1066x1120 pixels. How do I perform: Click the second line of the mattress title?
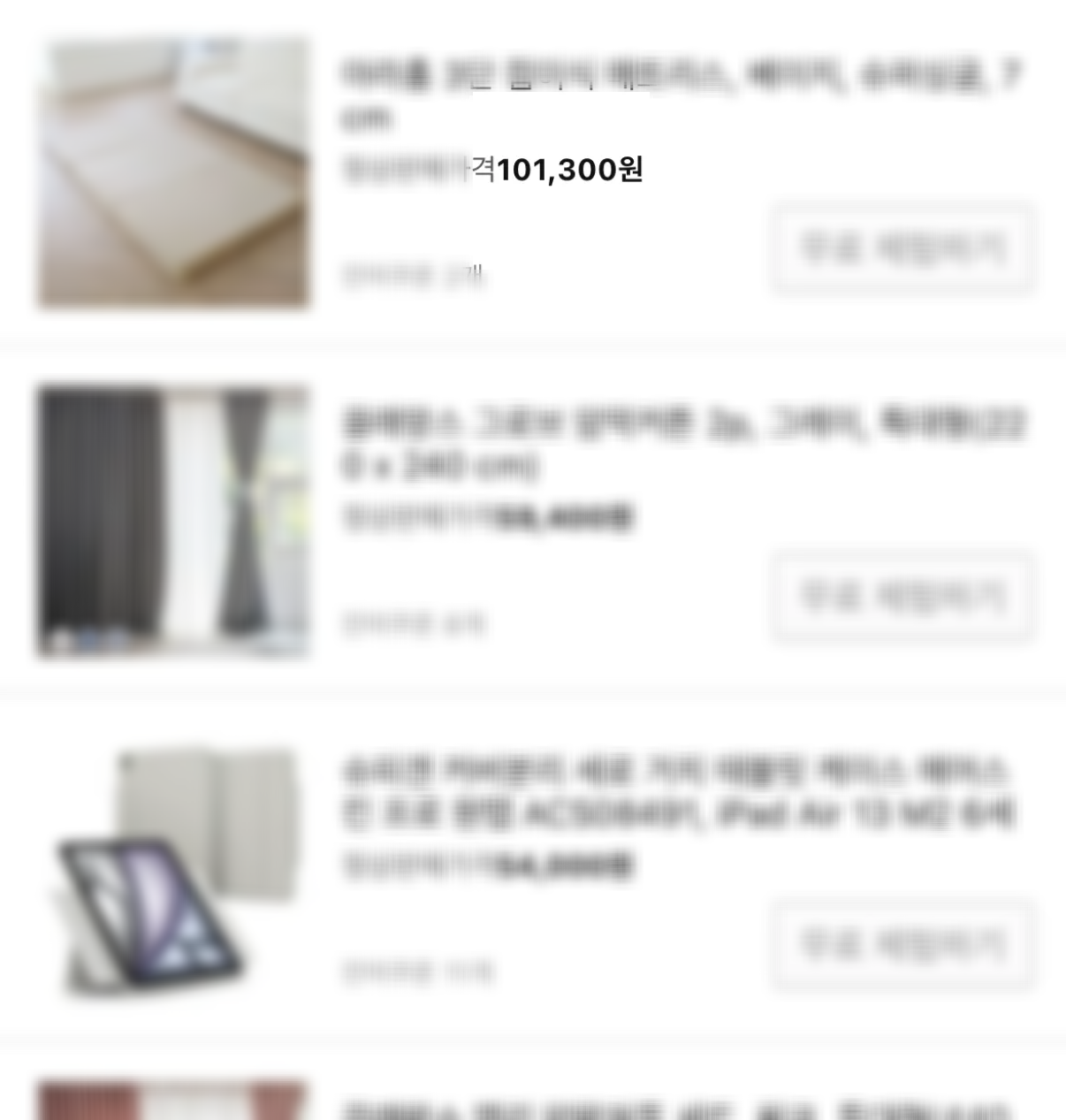(x=367, y=119)
